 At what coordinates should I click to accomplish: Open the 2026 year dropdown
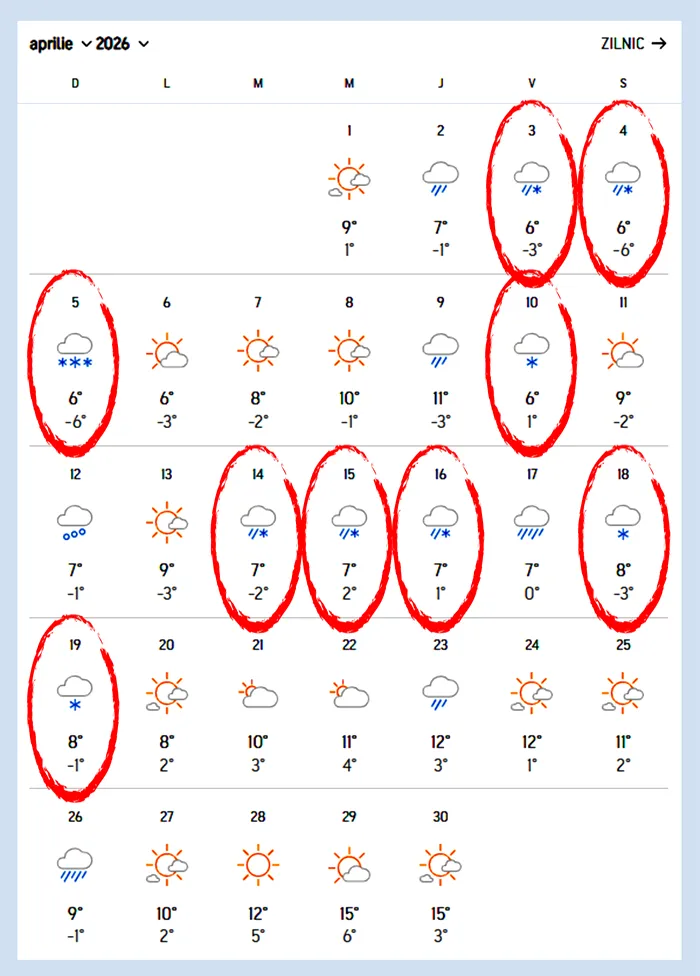coord(122,44)
